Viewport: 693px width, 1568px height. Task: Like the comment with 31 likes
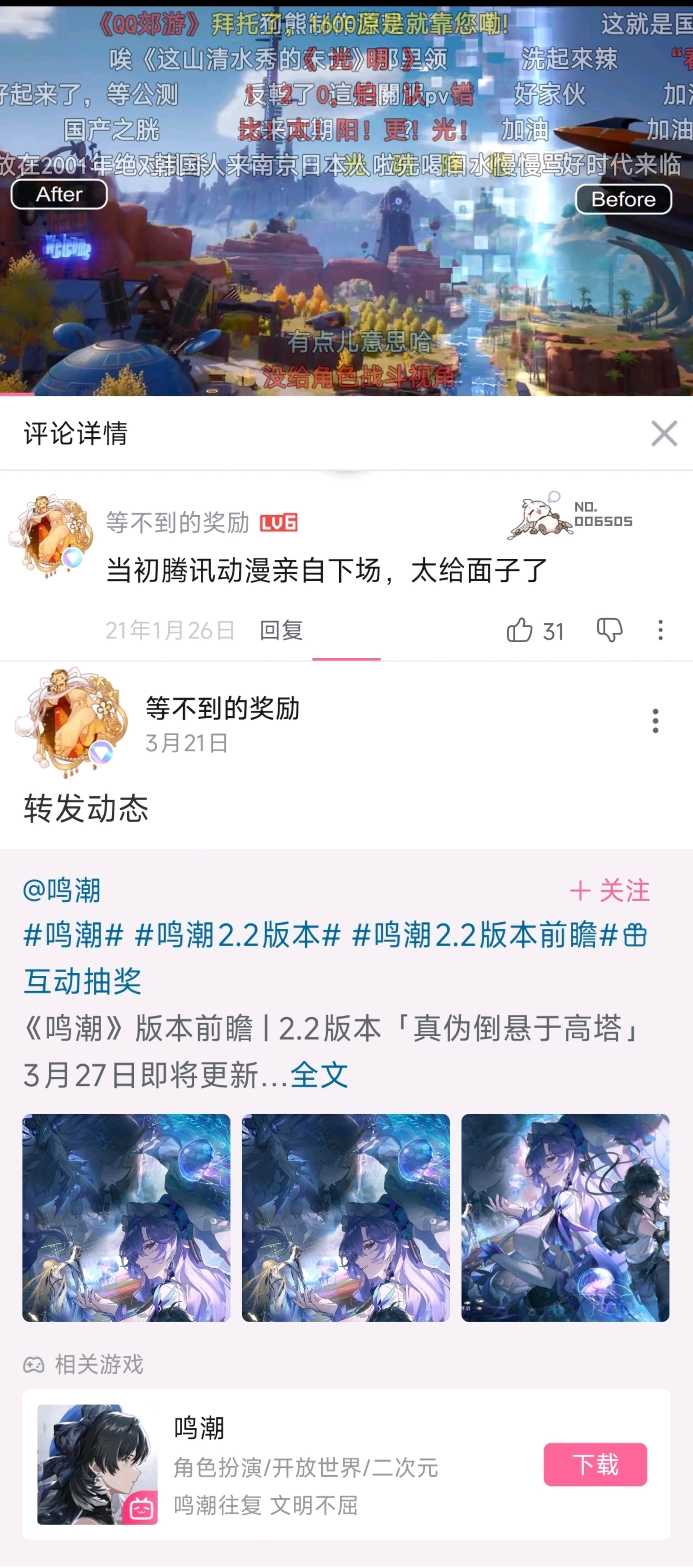click(519, 630)
